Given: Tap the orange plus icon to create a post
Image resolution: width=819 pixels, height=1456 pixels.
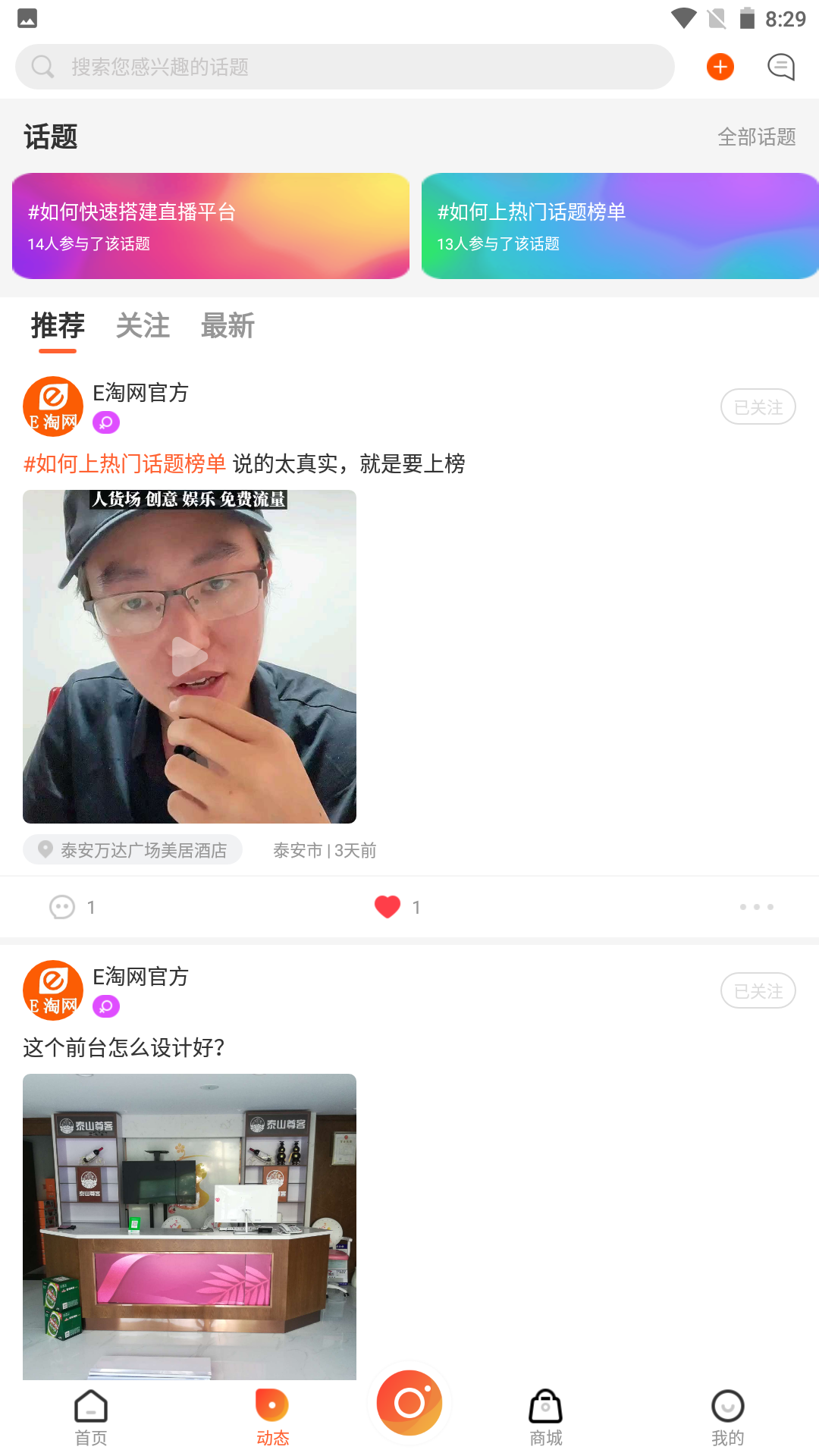Looking at the screenshot, I should 720,67.
